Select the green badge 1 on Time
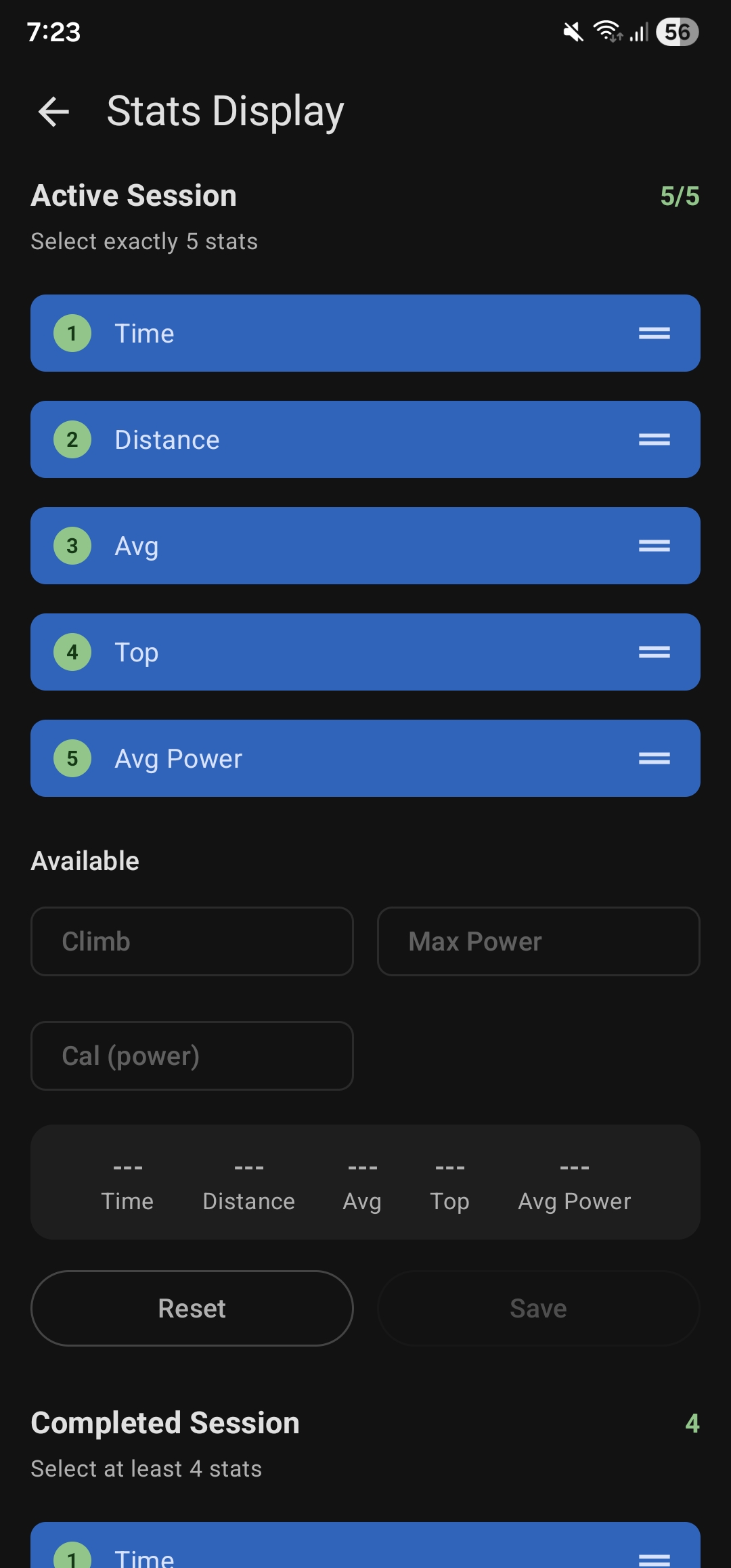Screen dimensions: 731x1568 coord(72,333)
